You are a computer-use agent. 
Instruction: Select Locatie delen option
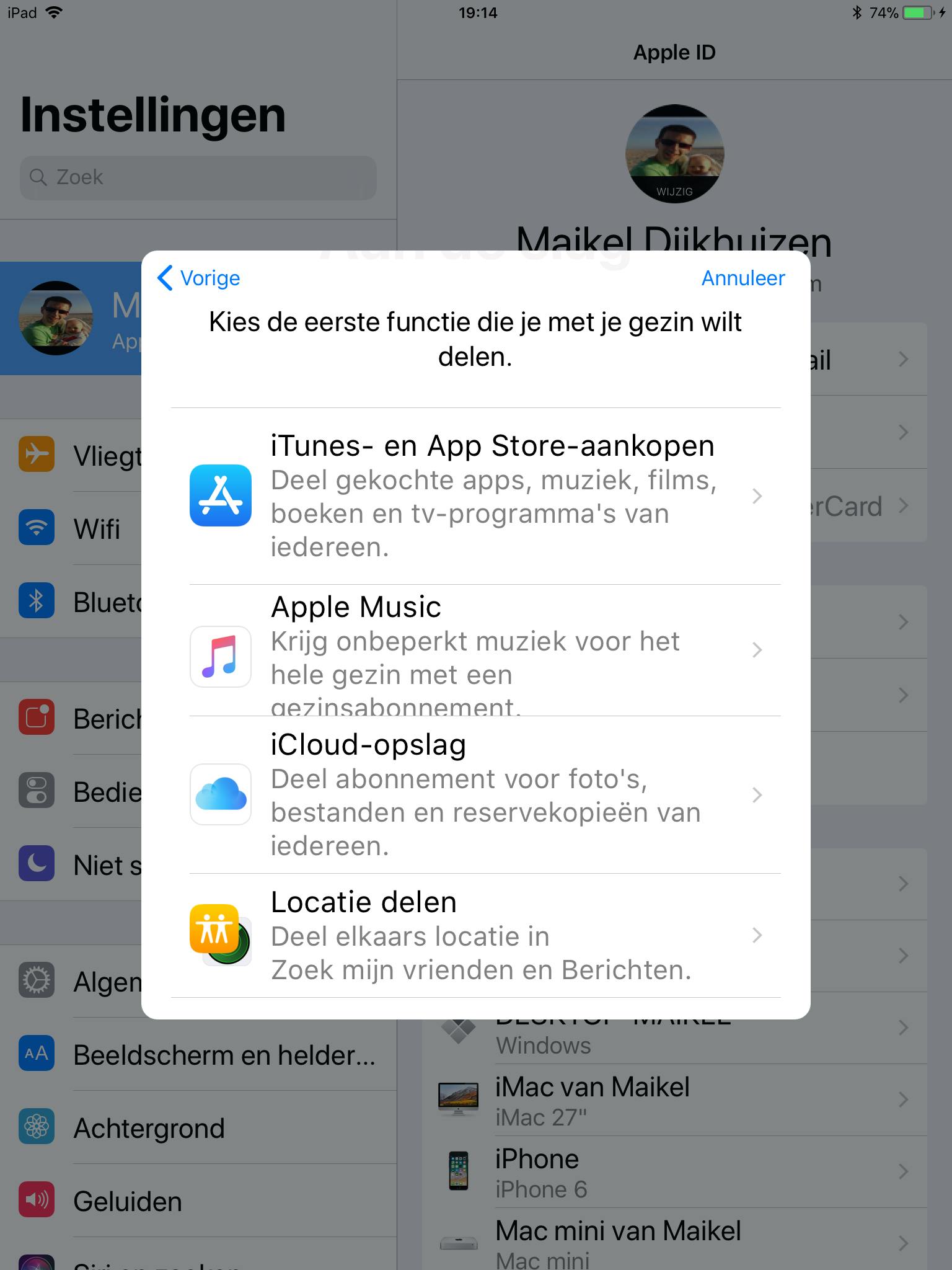click(475, 935)
